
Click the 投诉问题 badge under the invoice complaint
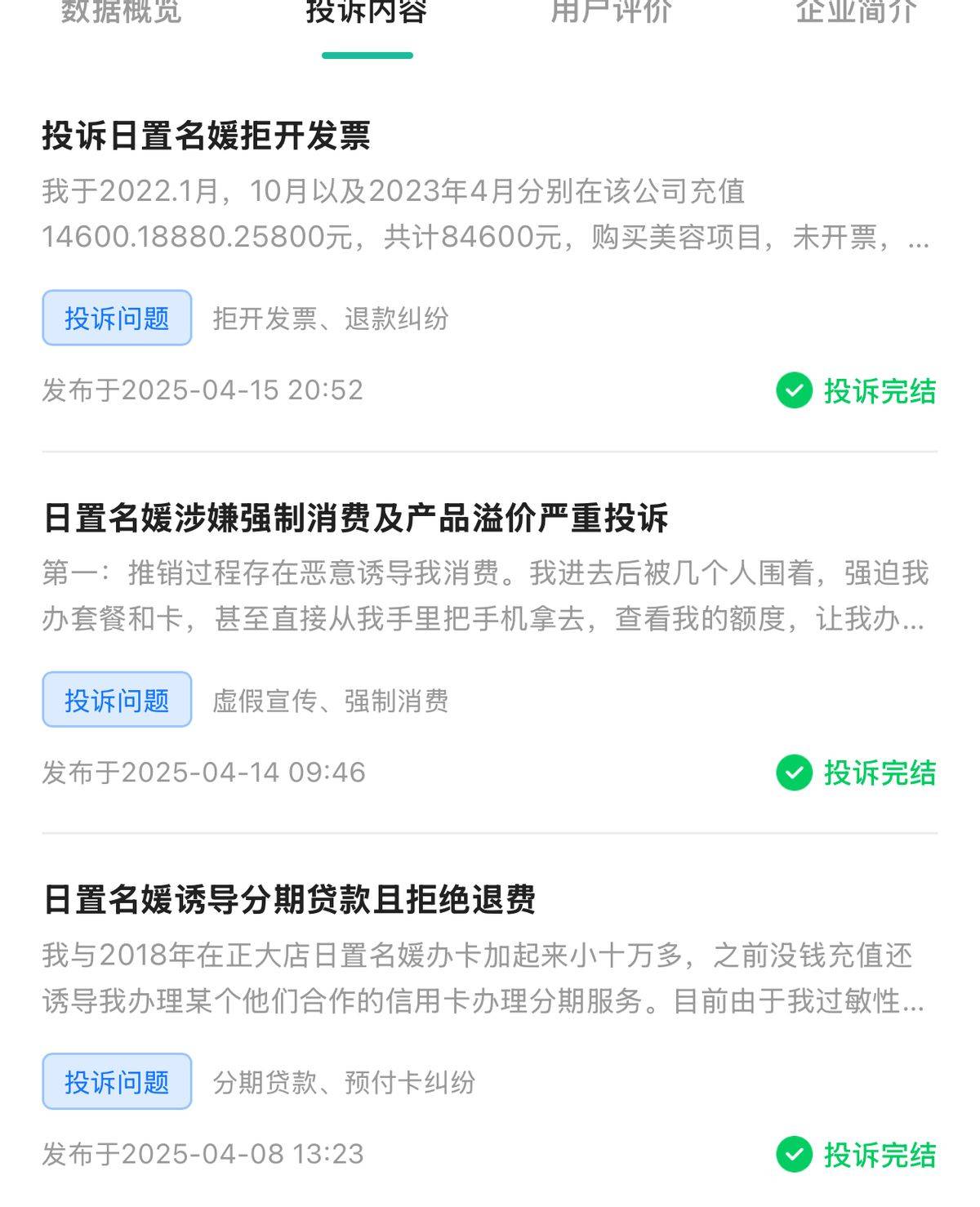[116, 318]
